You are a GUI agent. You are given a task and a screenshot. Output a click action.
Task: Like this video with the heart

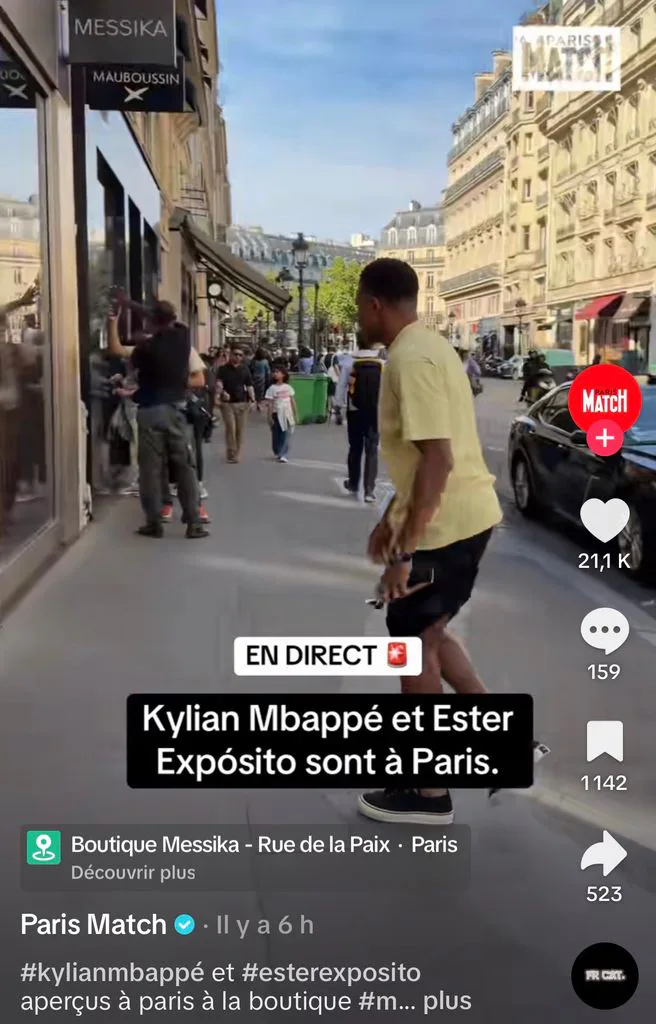[x=604, y=520]
